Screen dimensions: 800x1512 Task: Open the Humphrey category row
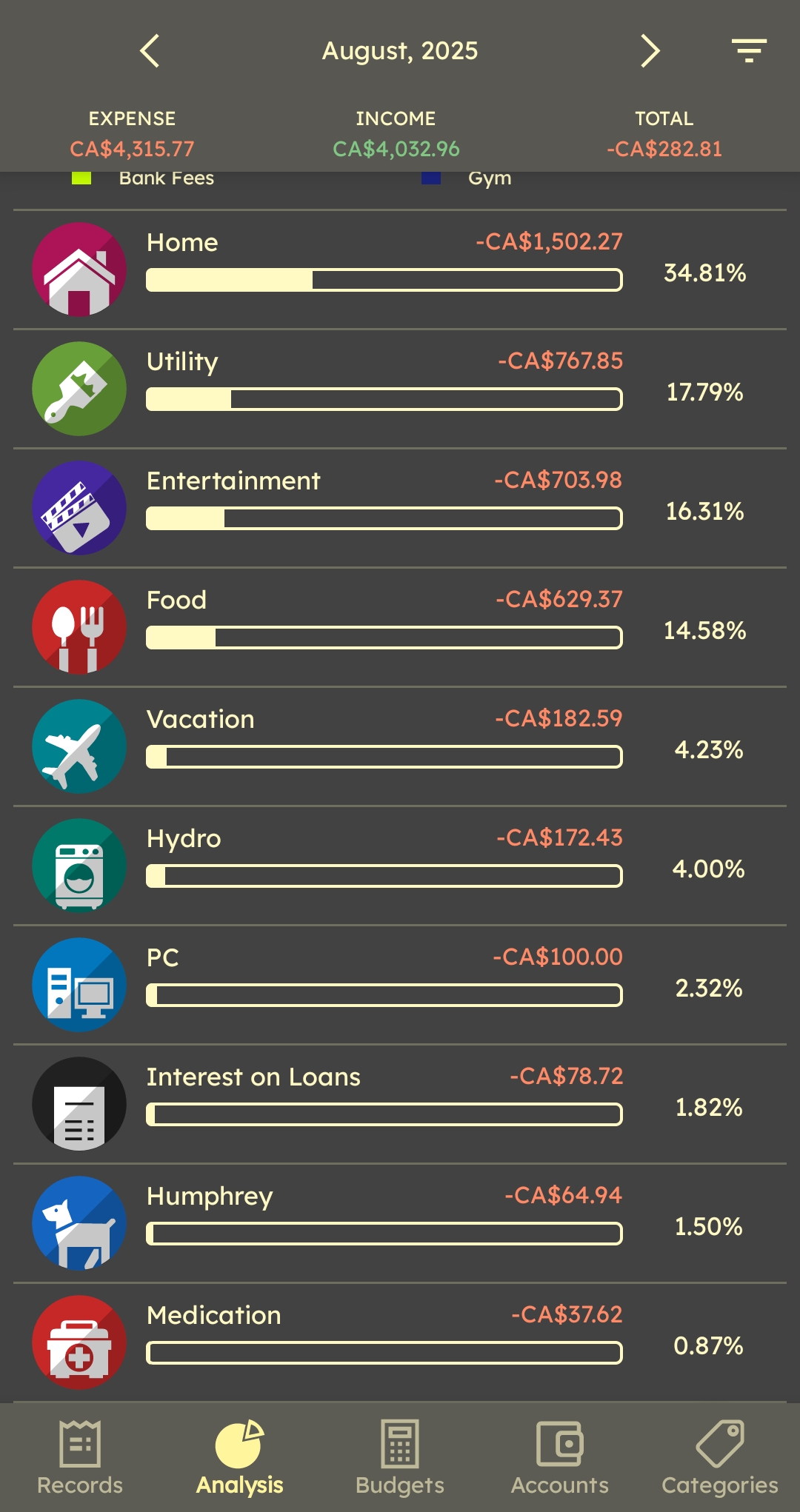[x=400, y=1223]
